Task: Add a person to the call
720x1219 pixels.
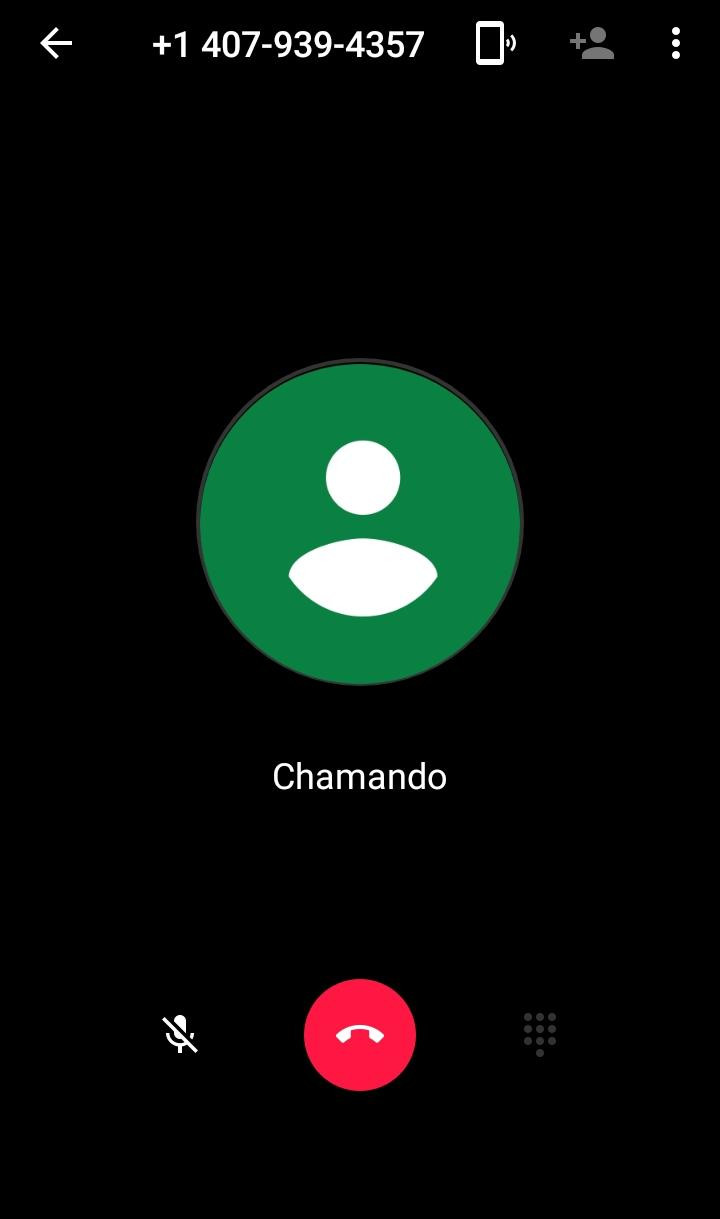Action: coord(592,44)
